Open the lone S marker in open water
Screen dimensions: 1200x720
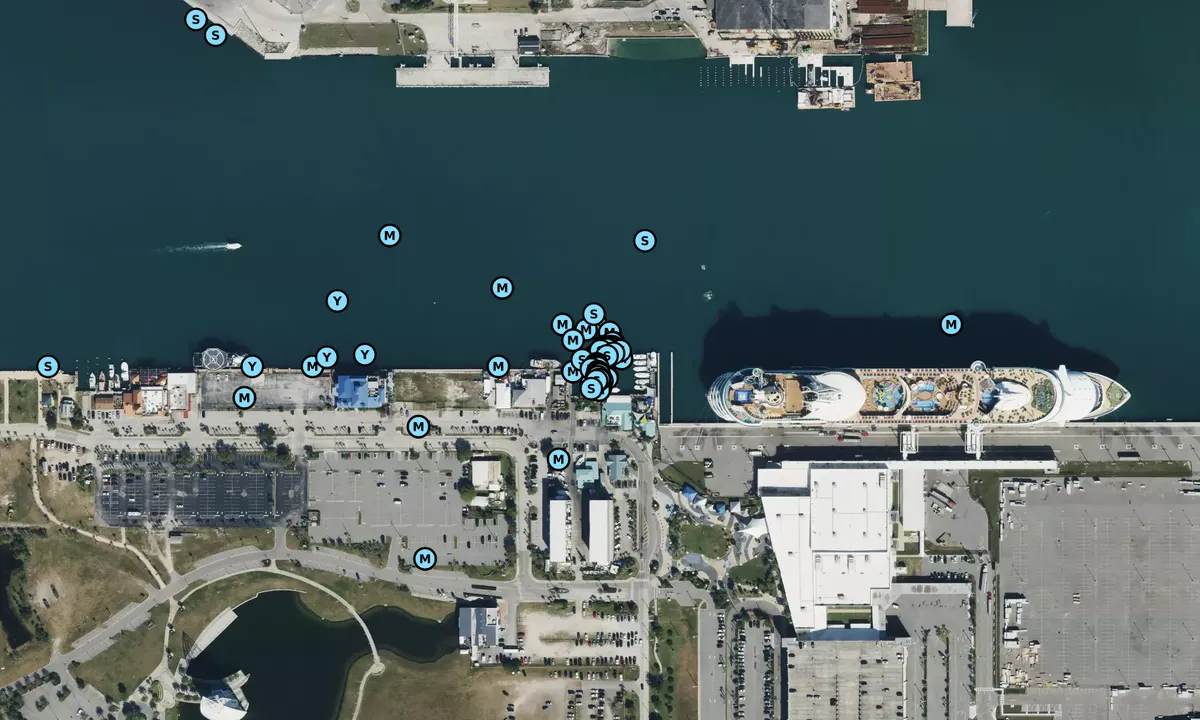(645, 240)
